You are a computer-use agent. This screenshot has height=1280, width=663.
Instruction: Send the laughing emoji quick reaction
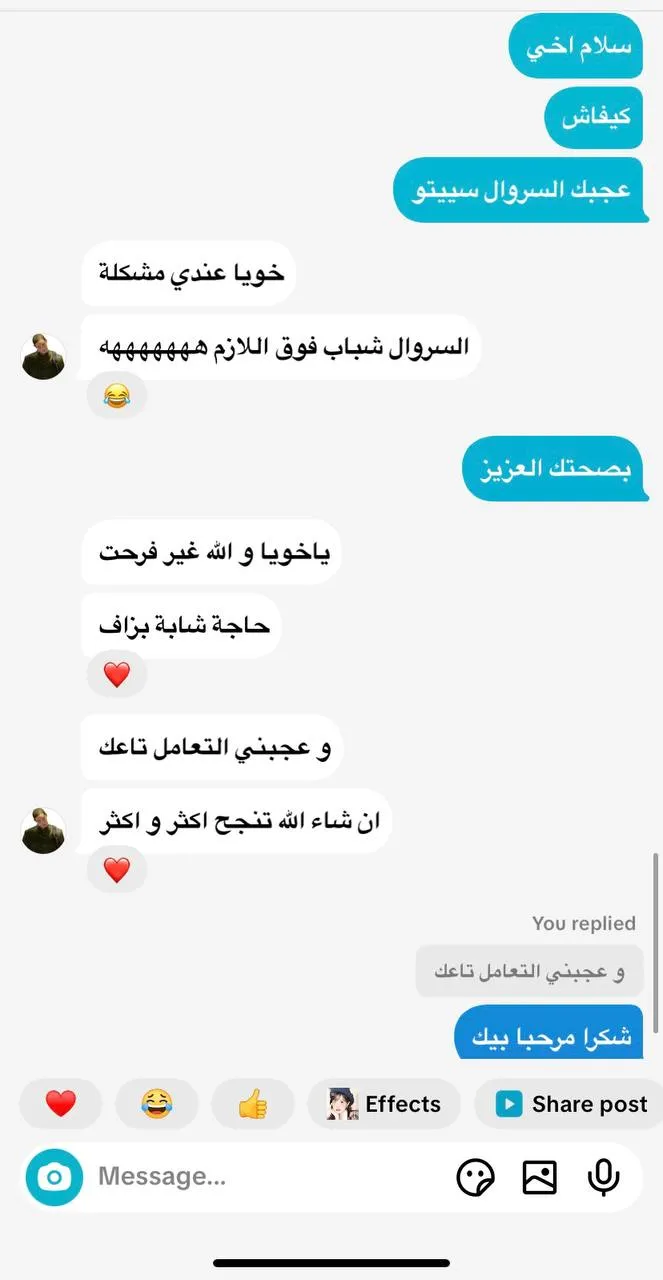(x=156, y=1104)
